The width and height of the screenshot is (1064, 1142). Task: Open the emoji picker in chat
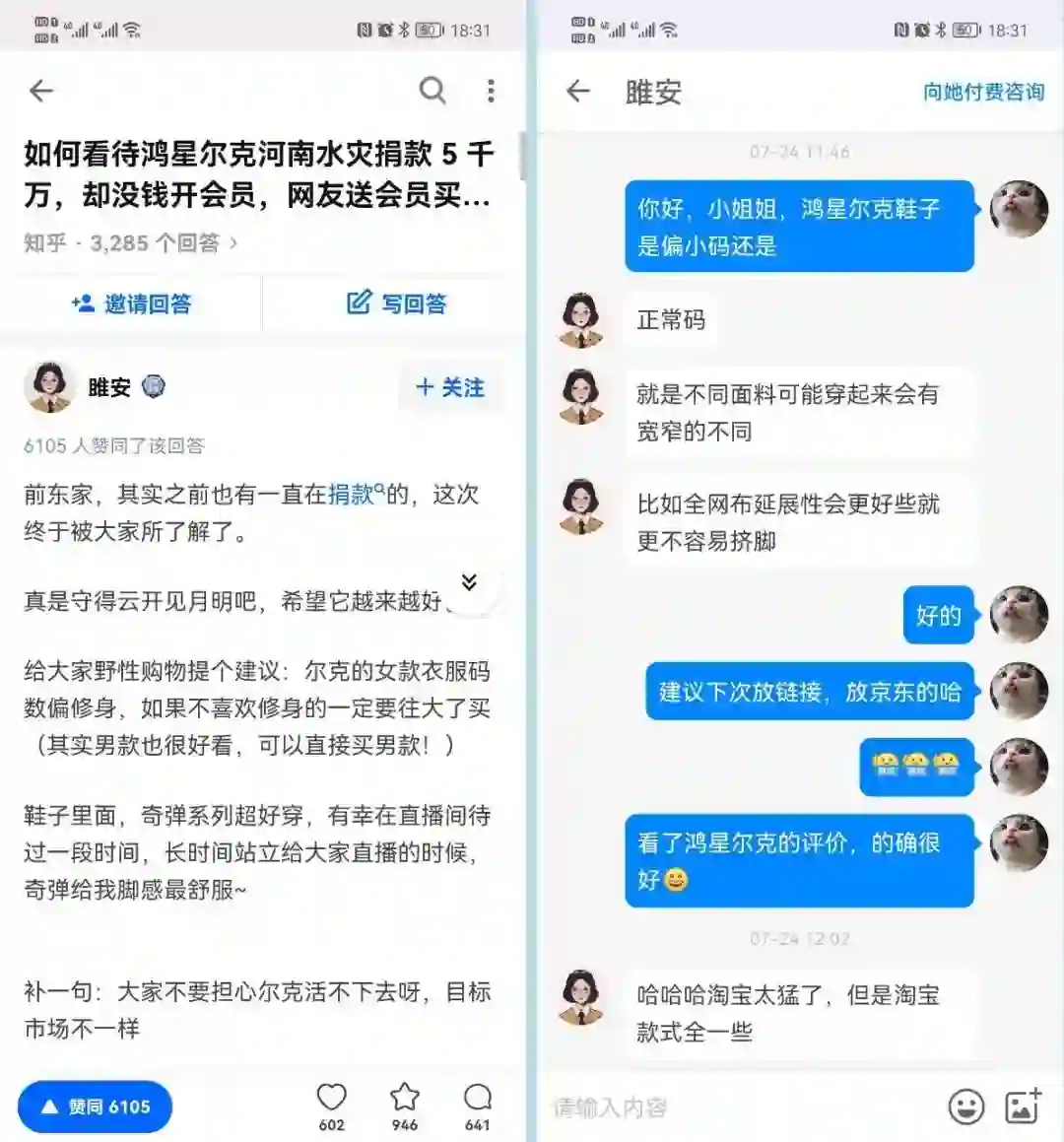click(966, 1107)
